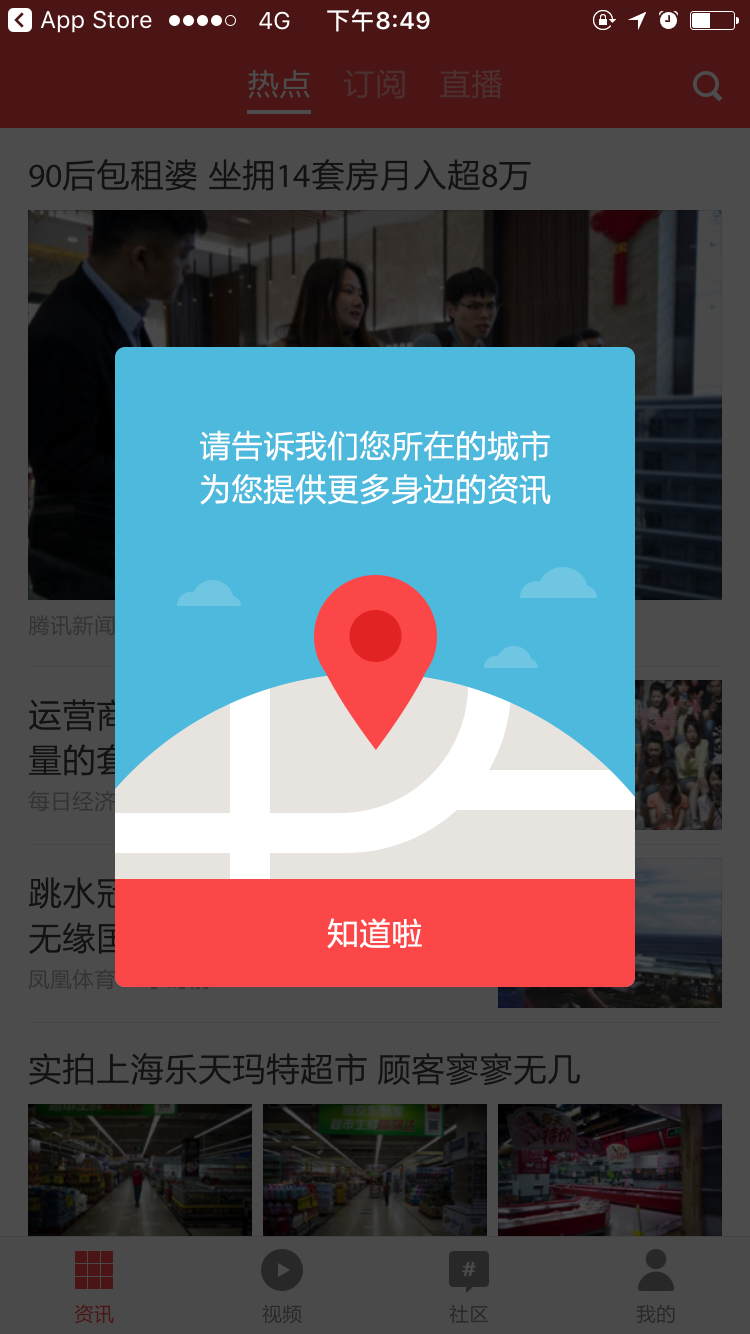The image size is (750, 1334).
Task: Select the 热点 top tab
Action: pyautogui.click(x=279, y=85)
